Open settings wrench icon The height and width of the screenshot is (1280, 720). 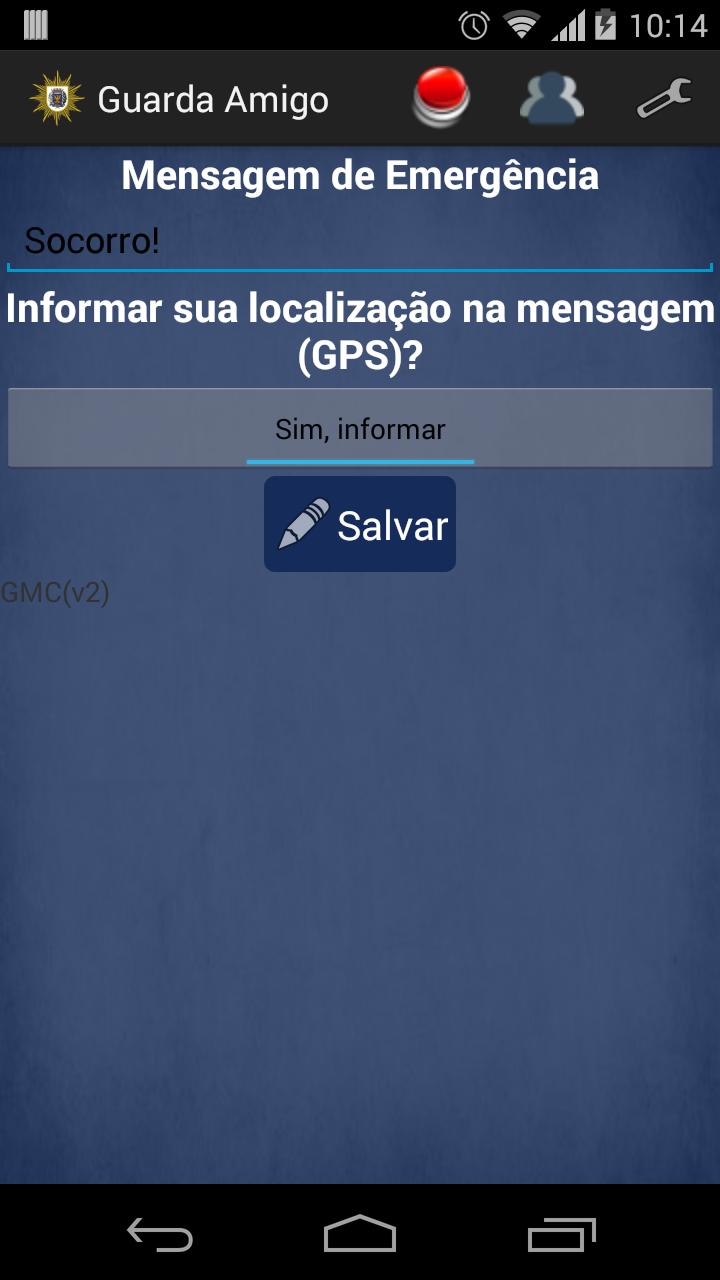(664, 98)
